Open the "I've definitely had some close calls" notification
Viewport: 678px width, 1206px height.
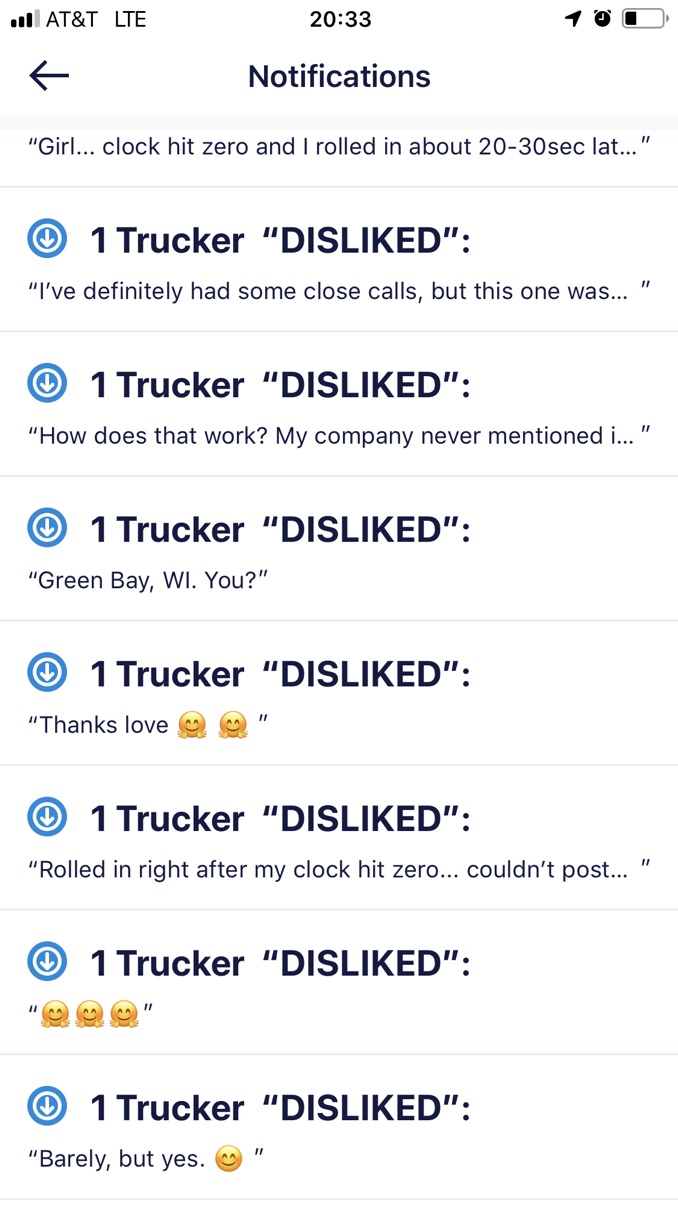pos(339,262)
